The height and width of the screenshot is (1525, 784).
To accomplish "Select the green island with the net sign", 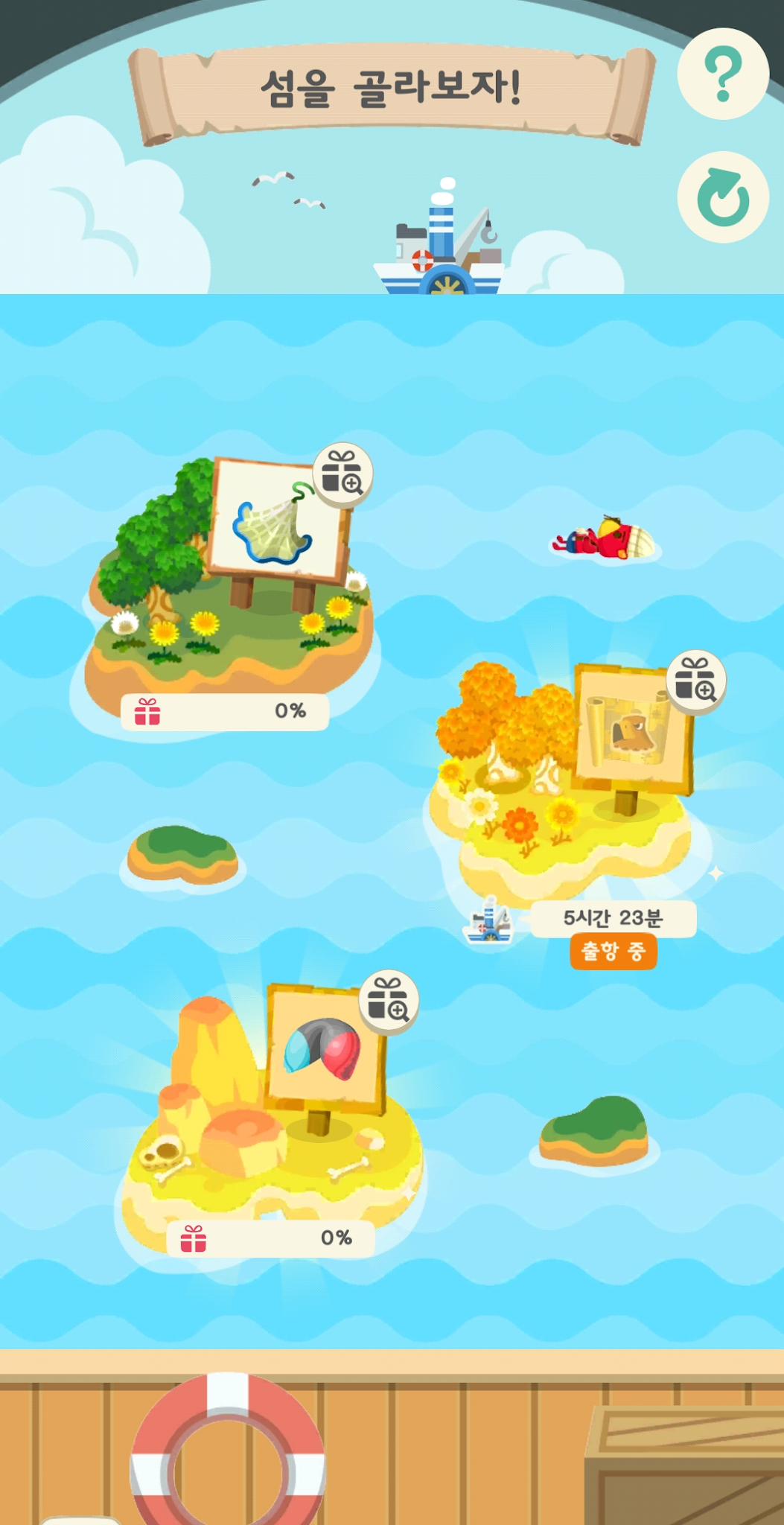I will click(x=231, y=596).
